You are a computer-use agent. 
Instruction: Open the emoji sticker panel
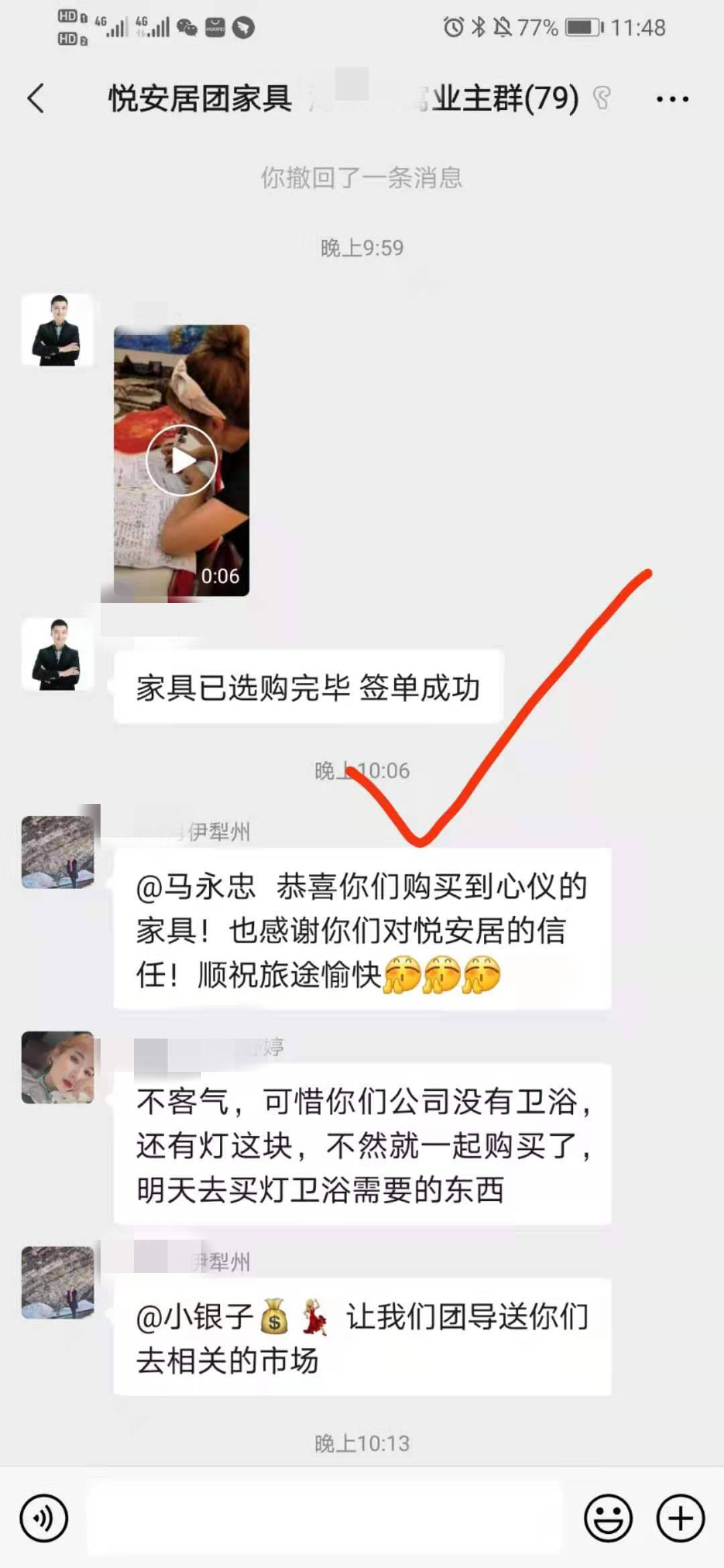[x=608, y=1518]
